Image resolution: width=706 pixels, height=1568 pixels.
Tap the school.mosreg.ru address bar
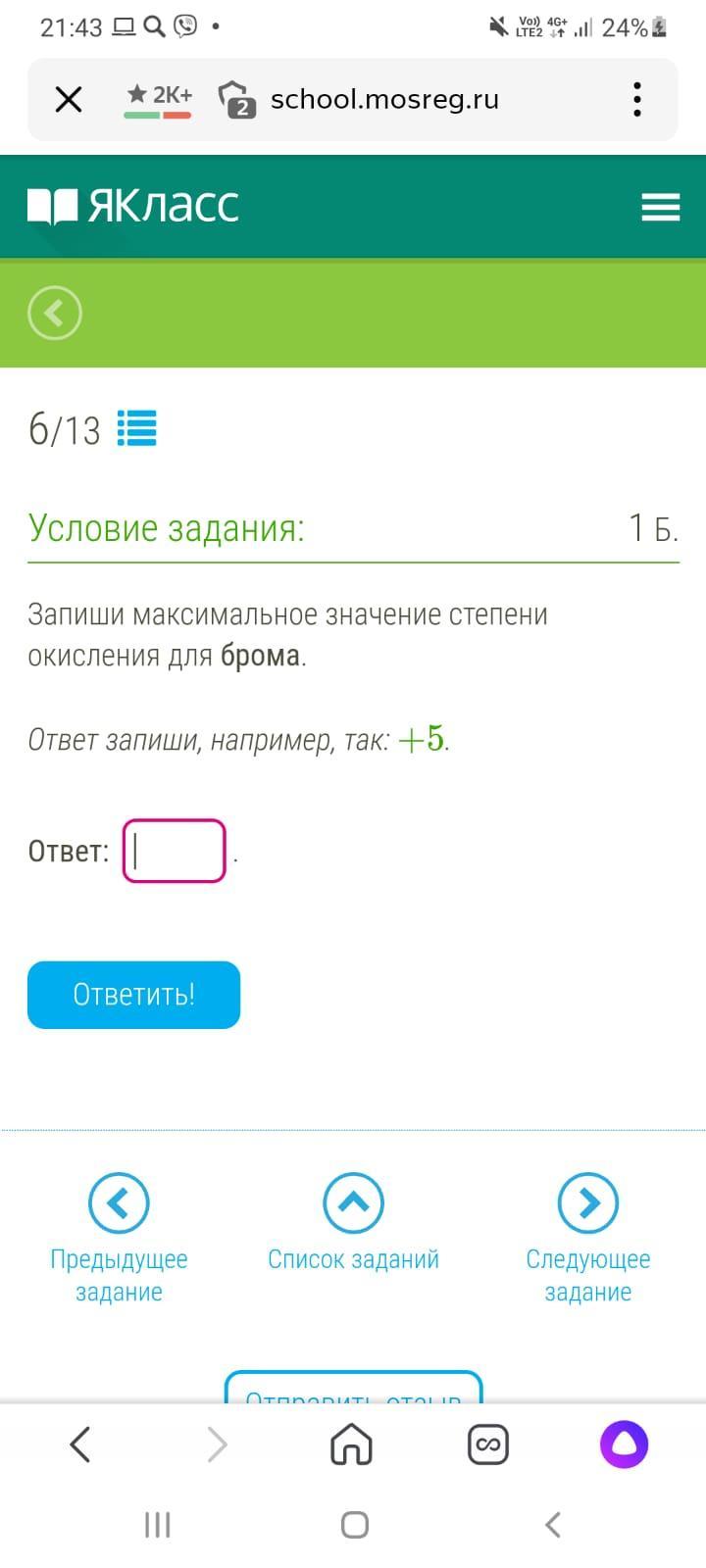384,99
